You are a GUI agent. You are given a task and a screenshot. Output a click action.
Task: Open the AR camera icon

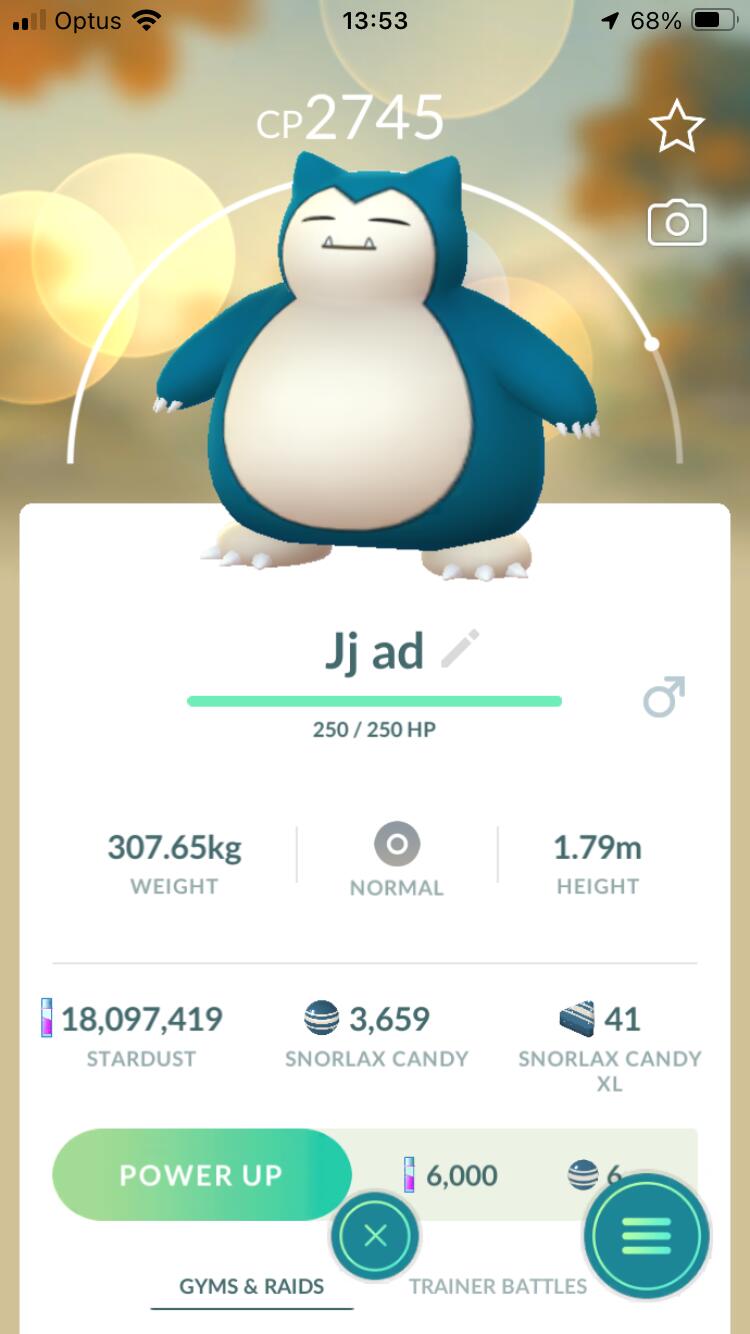677,223
